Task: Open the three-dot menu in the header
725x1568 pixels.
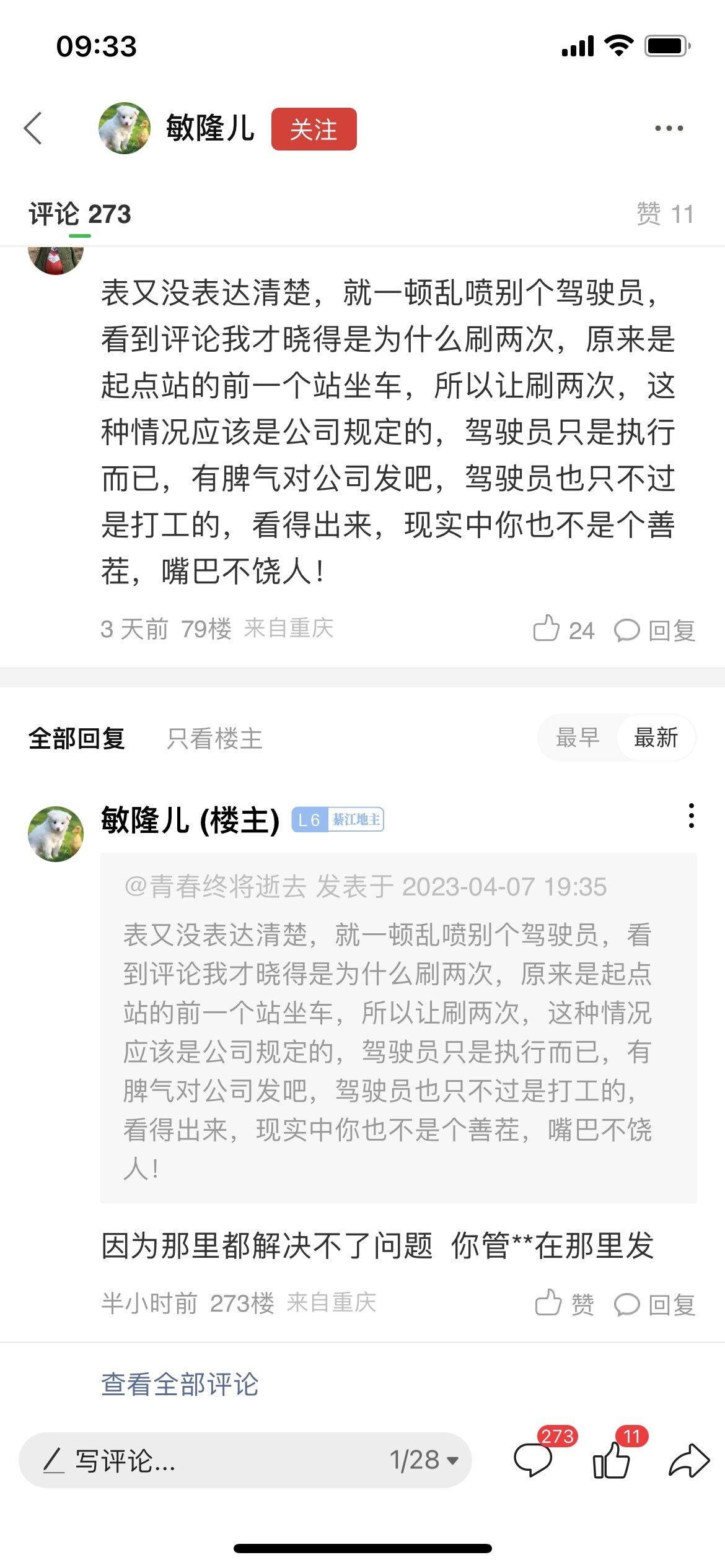Action: point(669,129)
